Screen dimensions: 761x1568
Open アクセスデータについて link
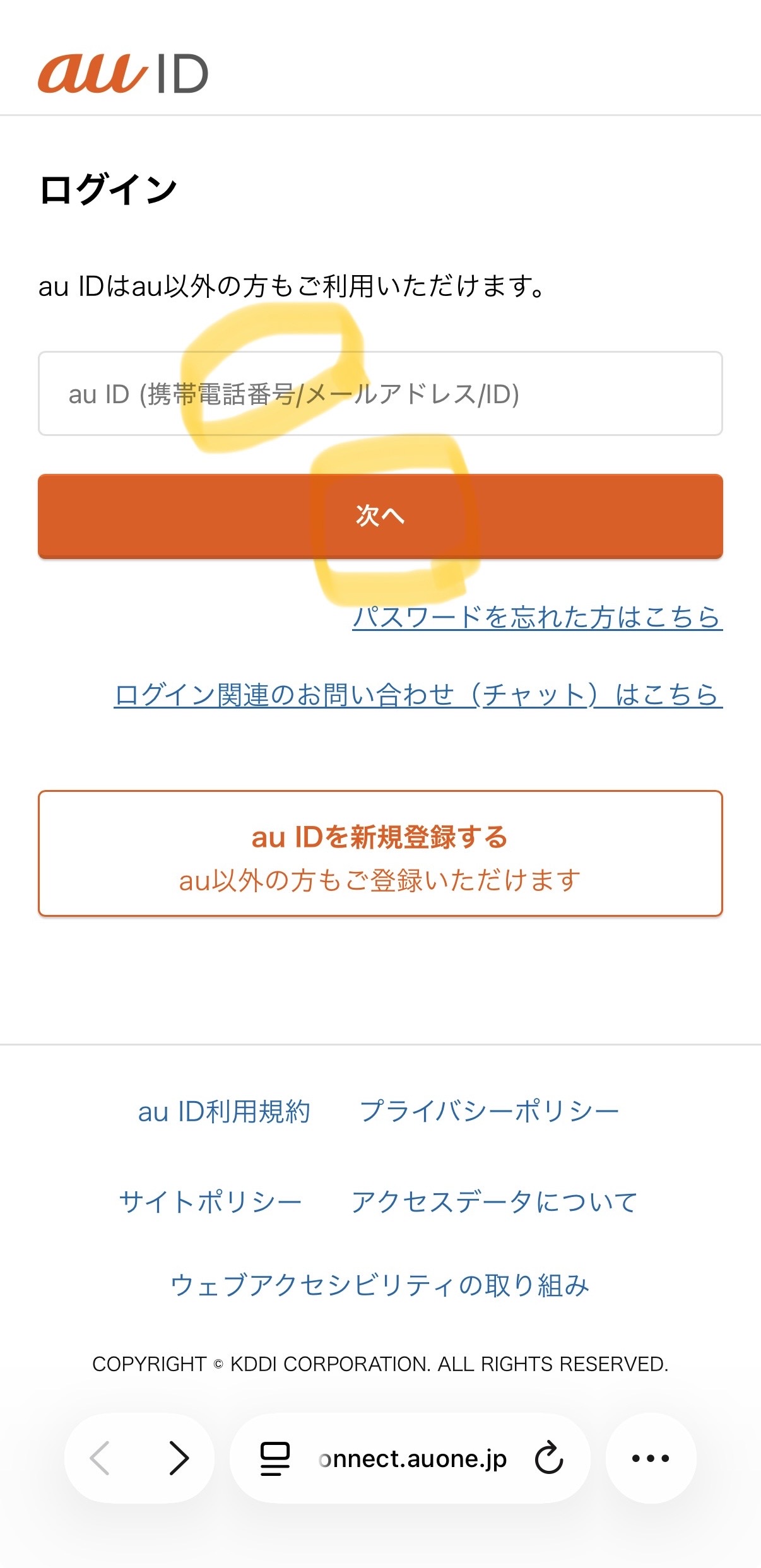point(494,1202)
